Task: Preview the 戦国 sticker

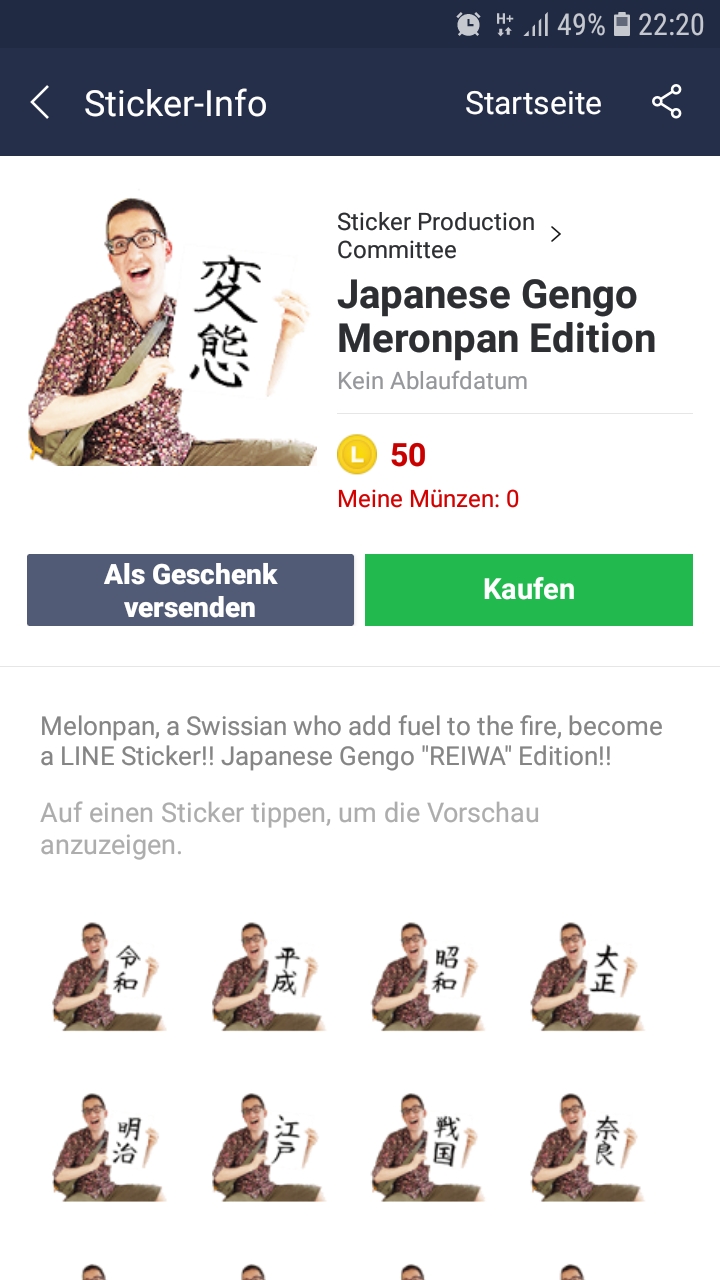Action: pyautogui.click(x=427, y=1146)
